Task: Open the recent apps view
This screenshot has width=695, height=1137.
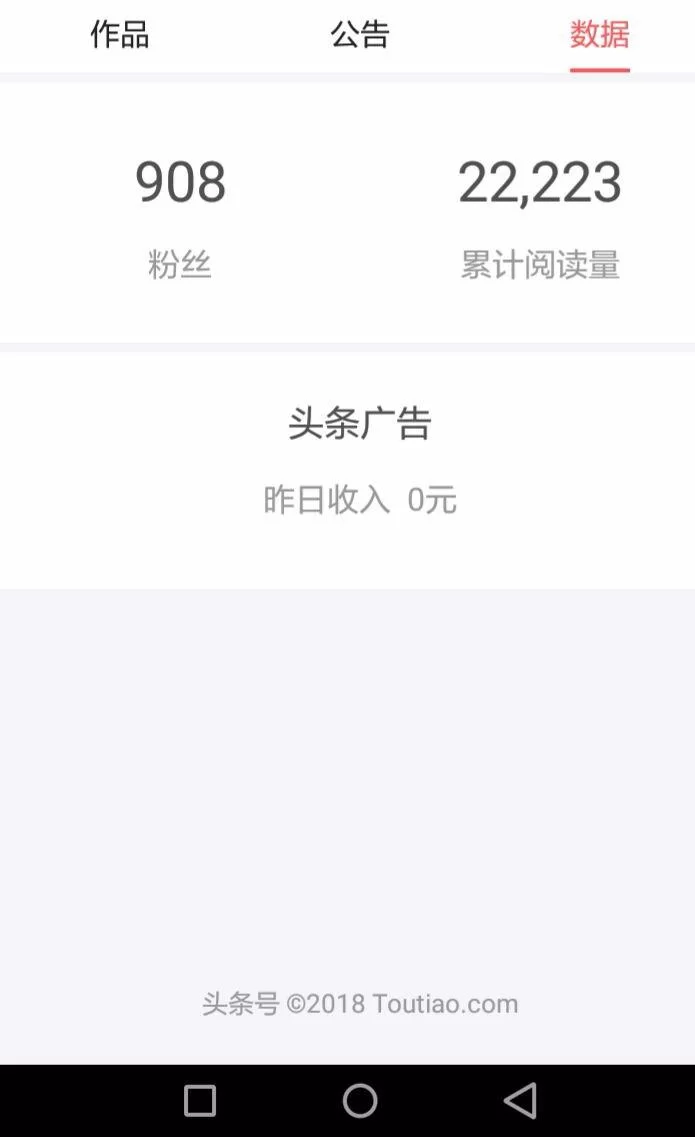Action: coord(200,1100)
